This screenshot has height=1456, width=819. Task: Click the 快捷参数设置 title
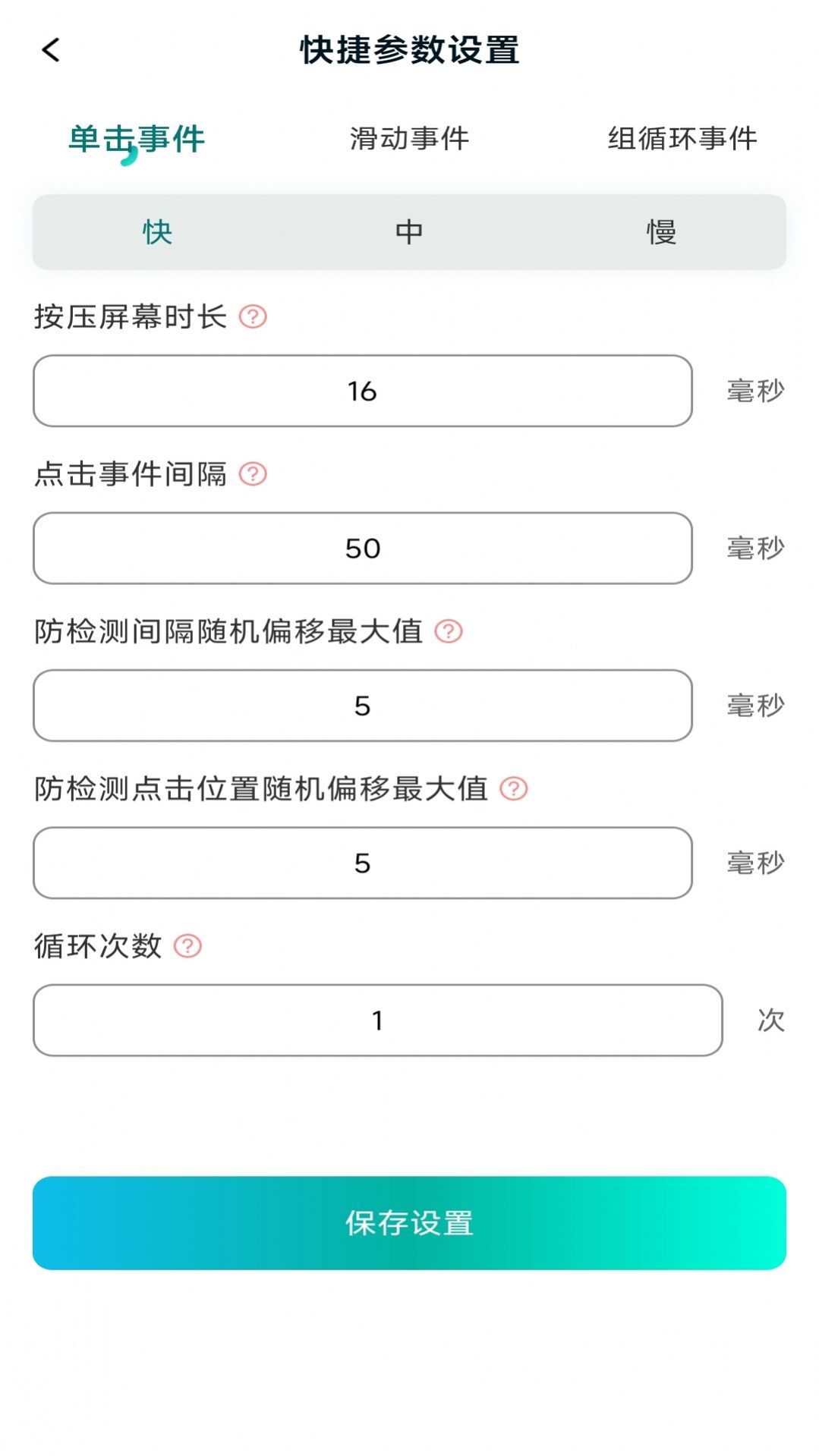click(x=409, y=49)
